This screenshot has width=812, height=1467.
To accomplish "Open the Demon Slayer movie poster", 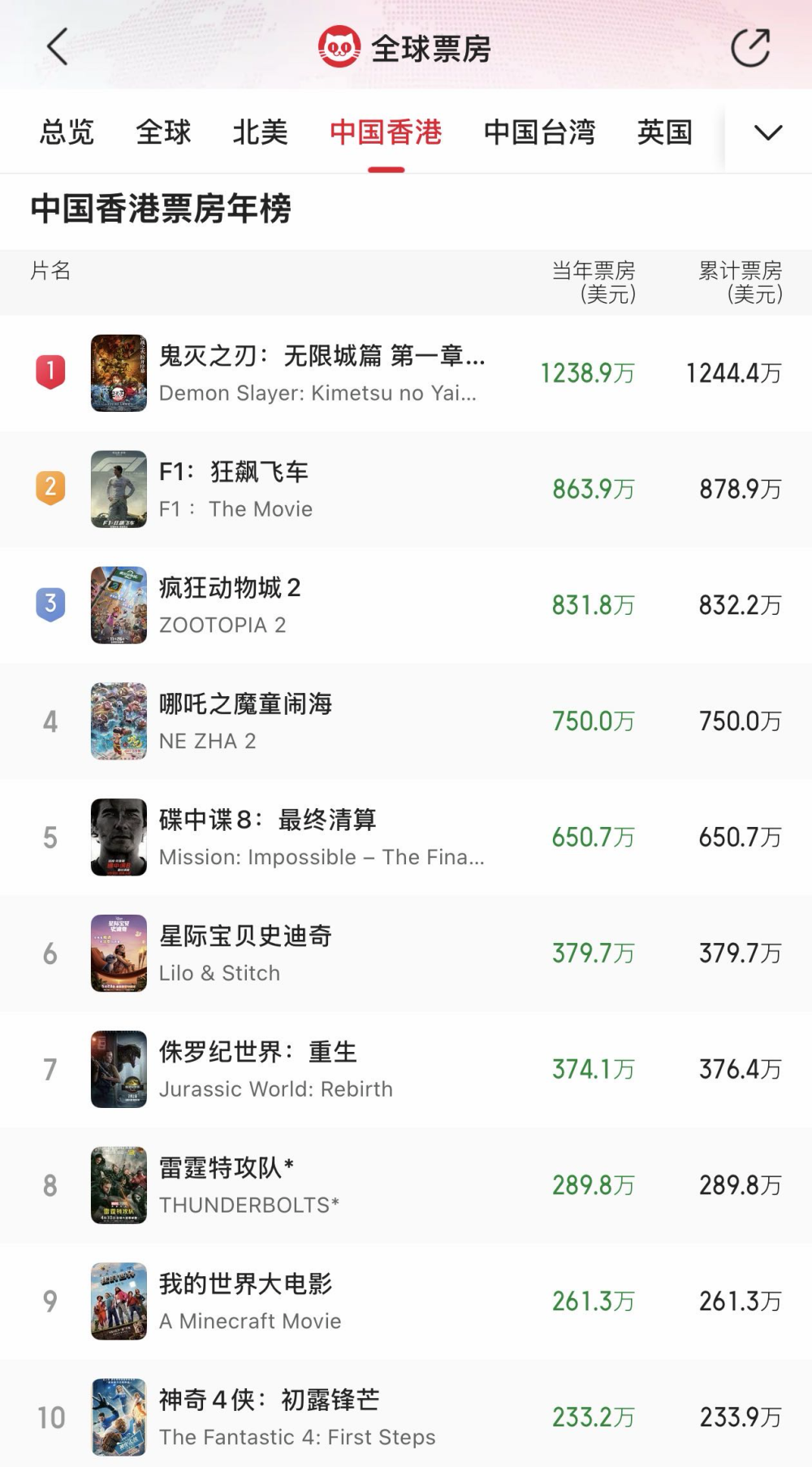I will 118,372.
